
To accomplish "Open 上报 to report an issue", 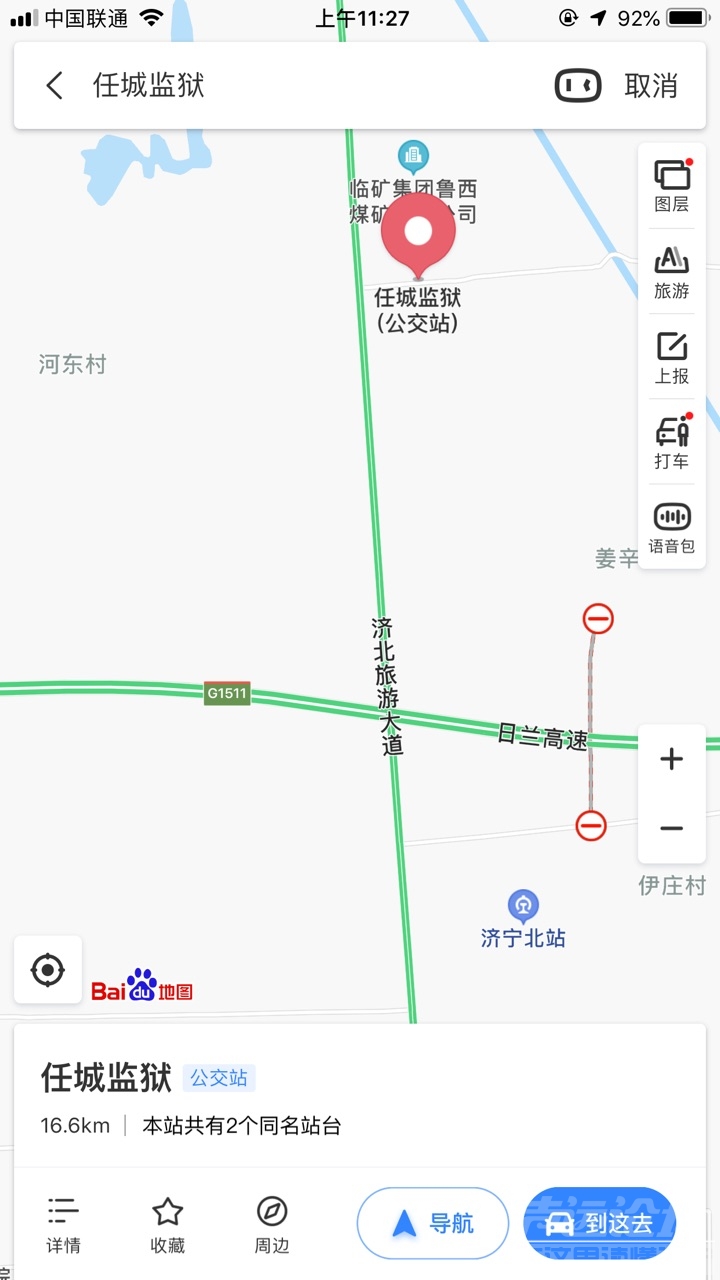I will pos(672,358).
